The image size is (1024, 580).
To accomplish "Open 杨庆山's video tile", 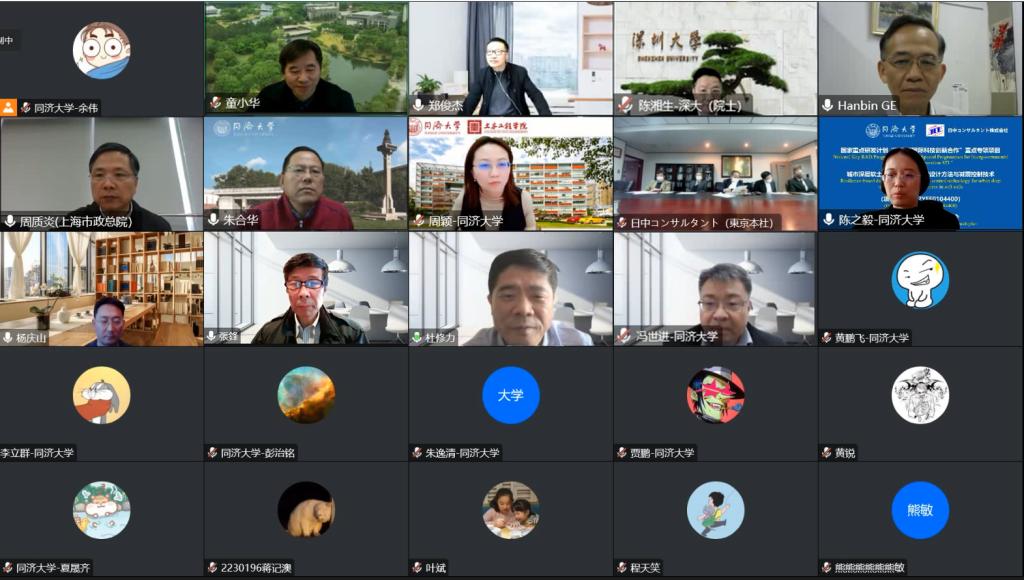I will pos(101,289).
